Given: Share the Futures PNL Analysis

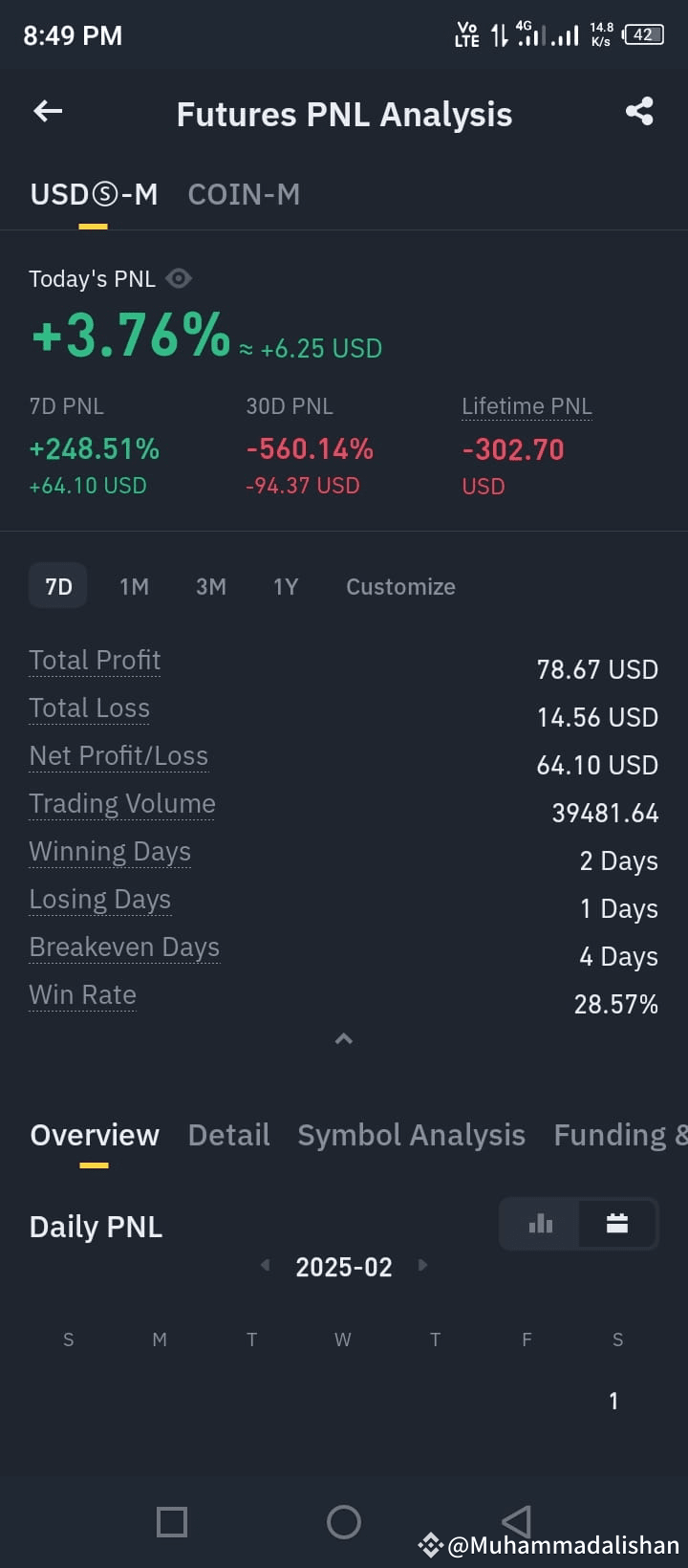Looking at the screenshot, I should pyautogui.click(x=639, y=112).
